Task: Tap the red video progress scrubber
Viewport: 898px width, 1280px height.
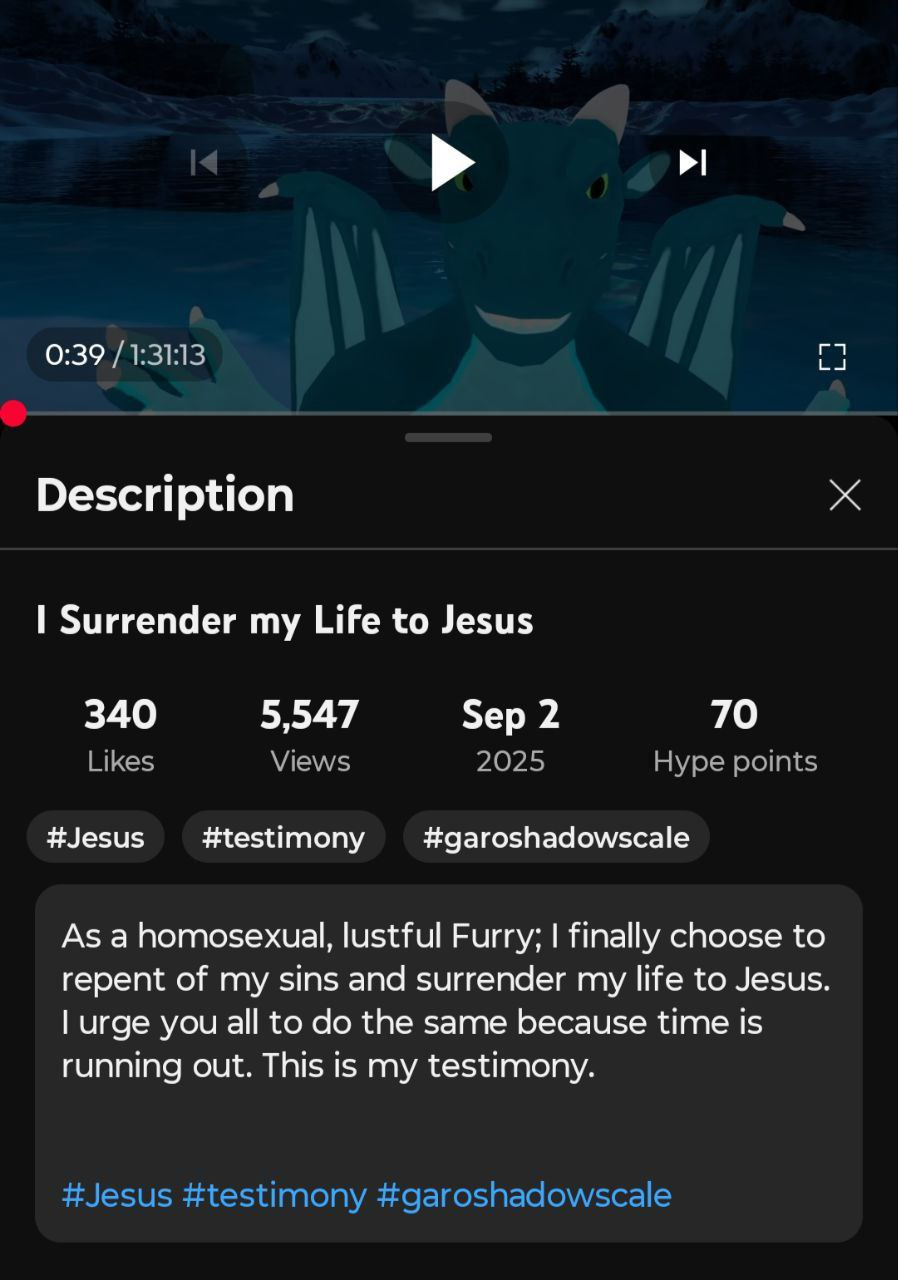Action: (13, 413)
